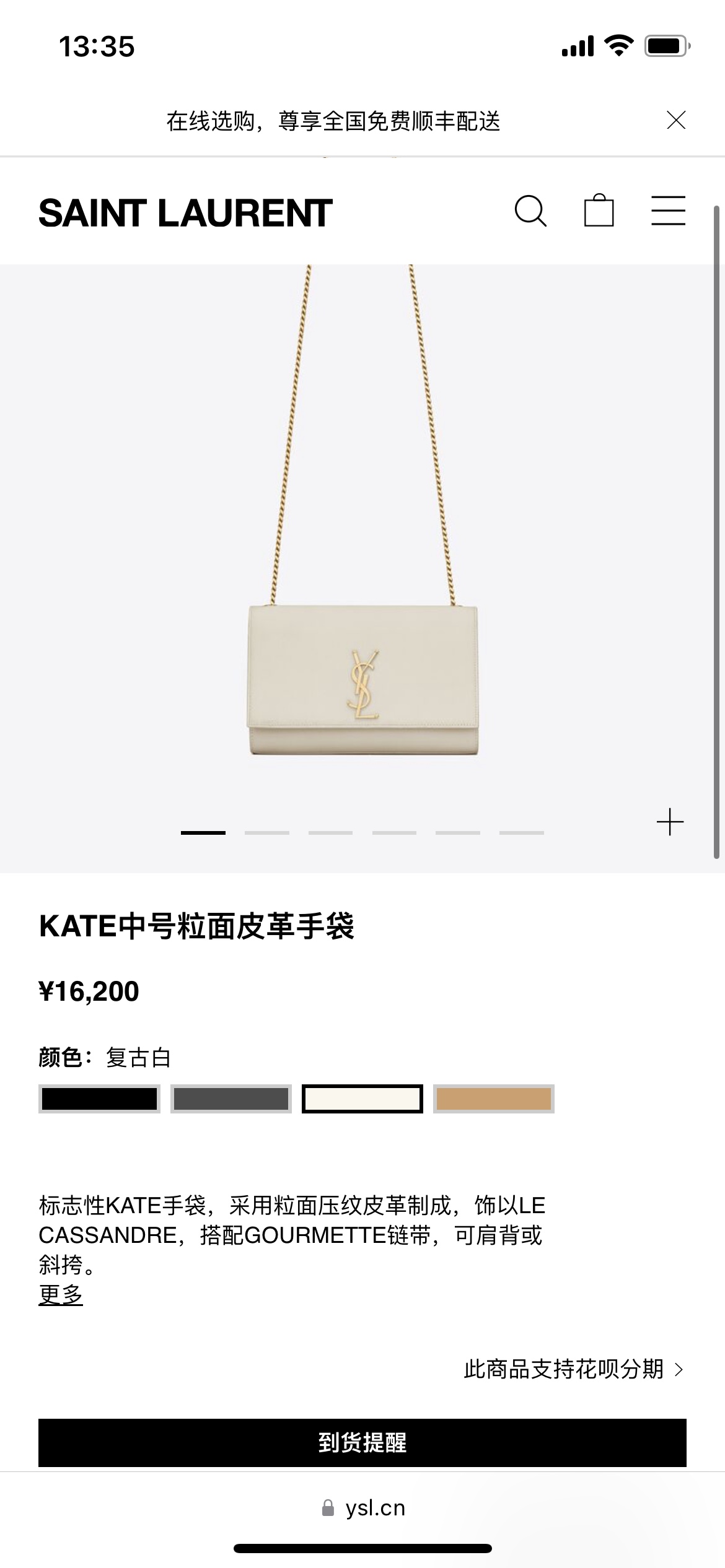The height and width of the screenshot is (1568, 725).
Task: Zoom the product photo with plus icon
Action: (x=670, y=822)
